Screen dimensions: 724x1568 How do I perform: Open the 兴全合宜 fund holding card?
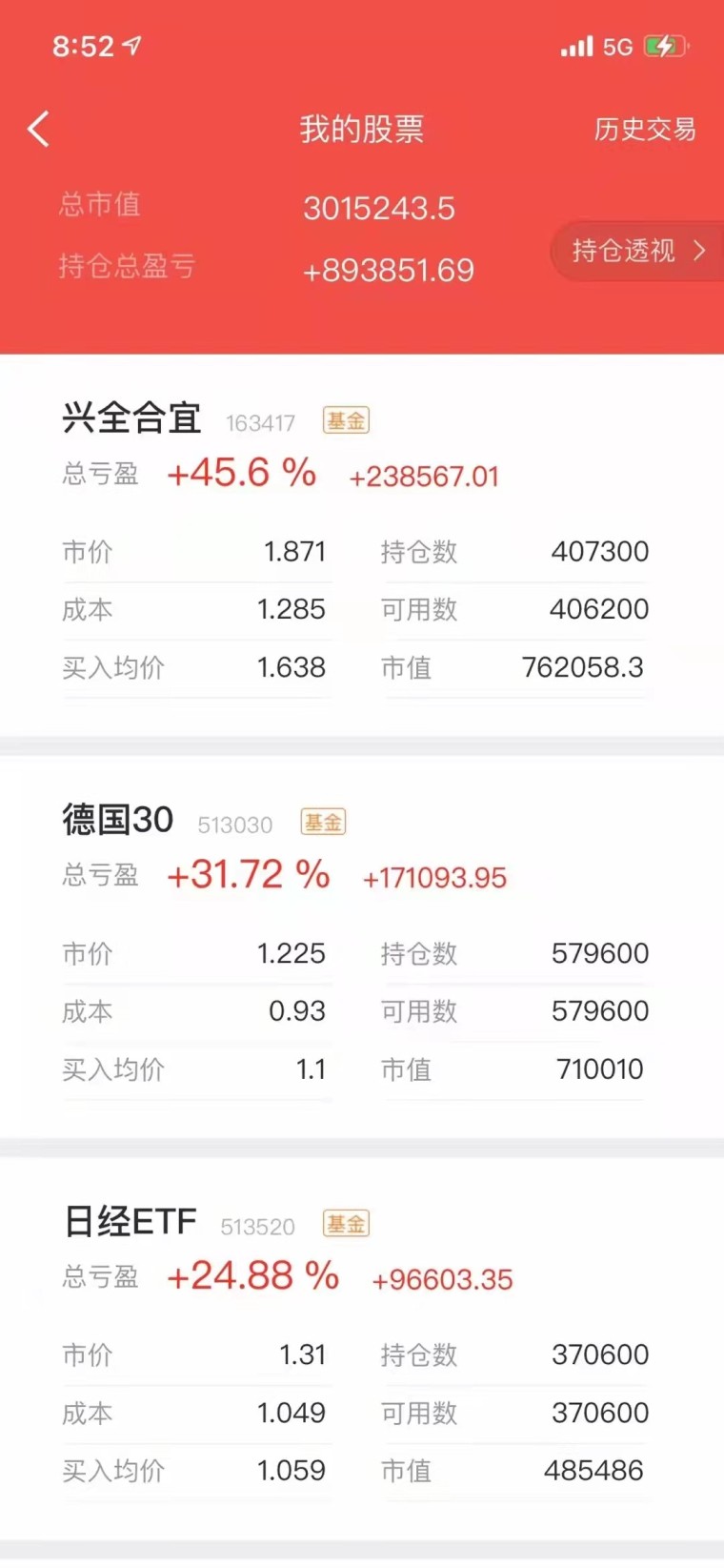(362, 545)
